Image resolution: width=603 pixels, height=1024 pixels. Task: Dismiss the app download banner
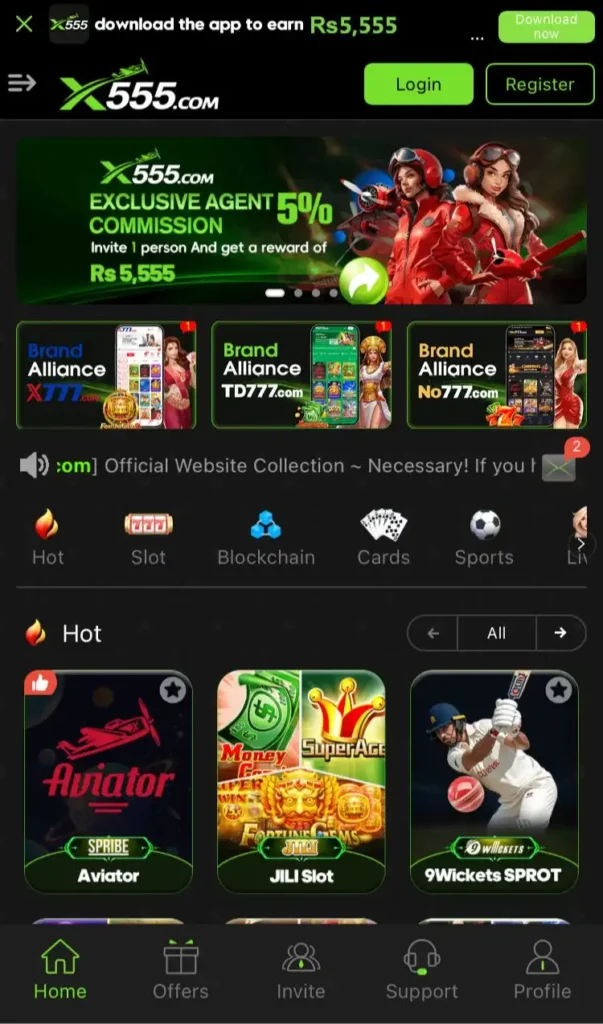24,24
